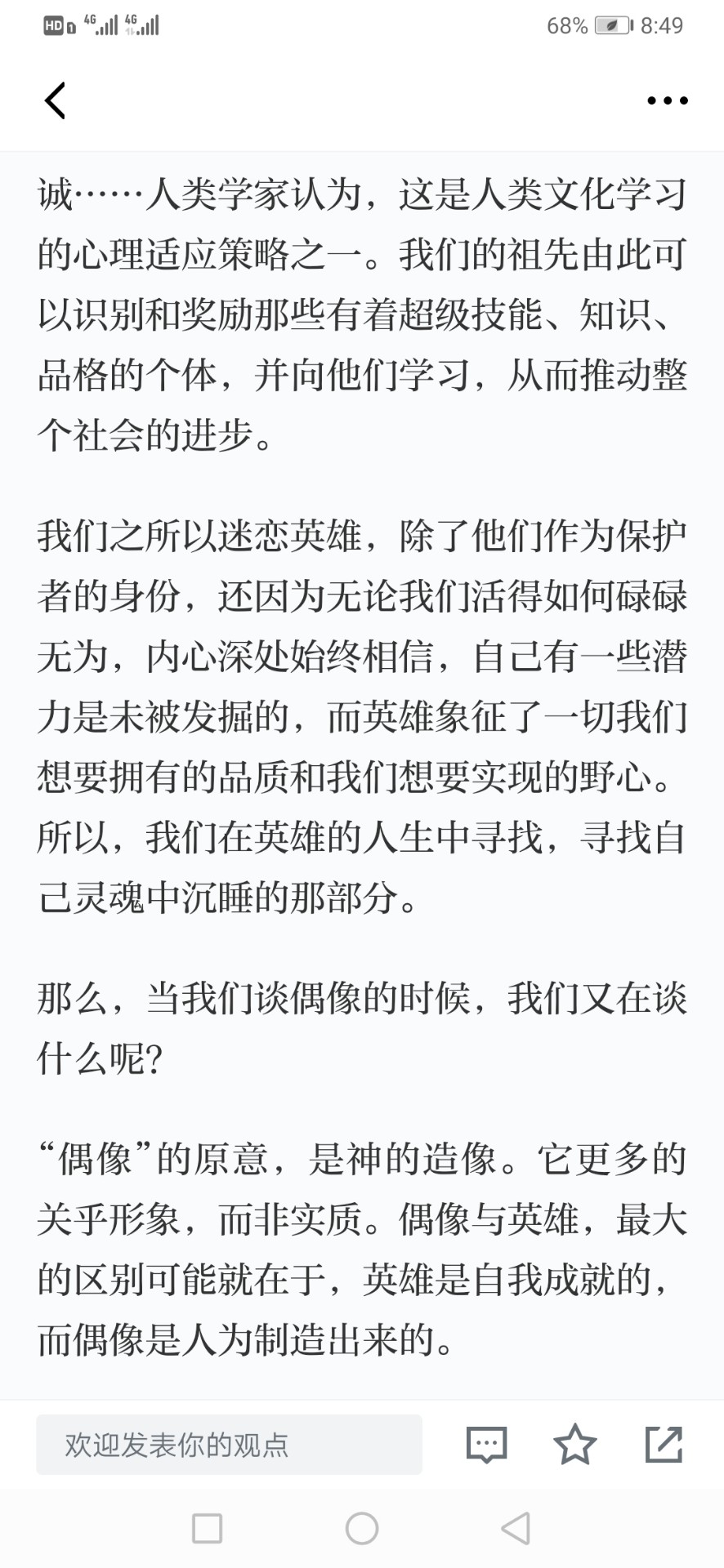Go back using the top-left arrow
The width and height of the screenshot is (724, 1568).
[x=55, y=101]
